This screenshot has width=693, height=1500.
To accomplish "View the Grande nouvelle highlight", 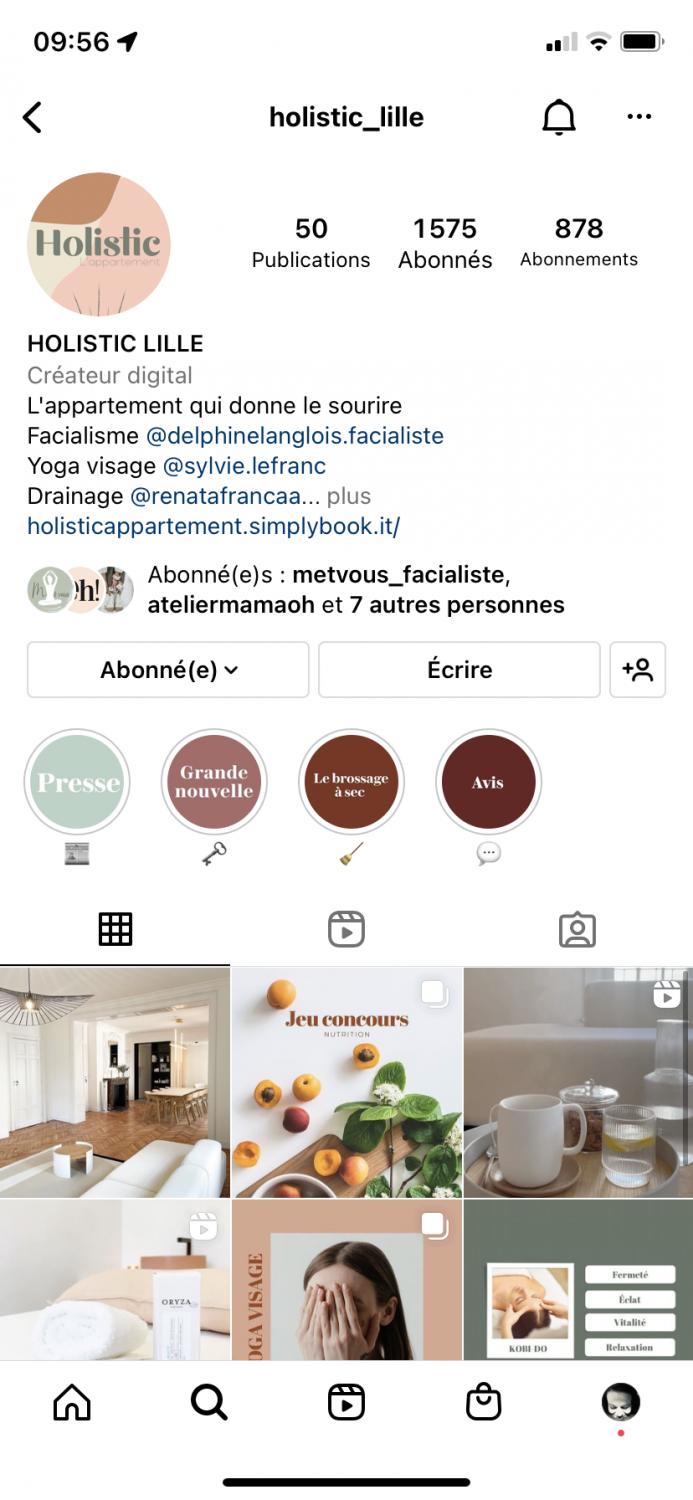I will tap(214, 783).
